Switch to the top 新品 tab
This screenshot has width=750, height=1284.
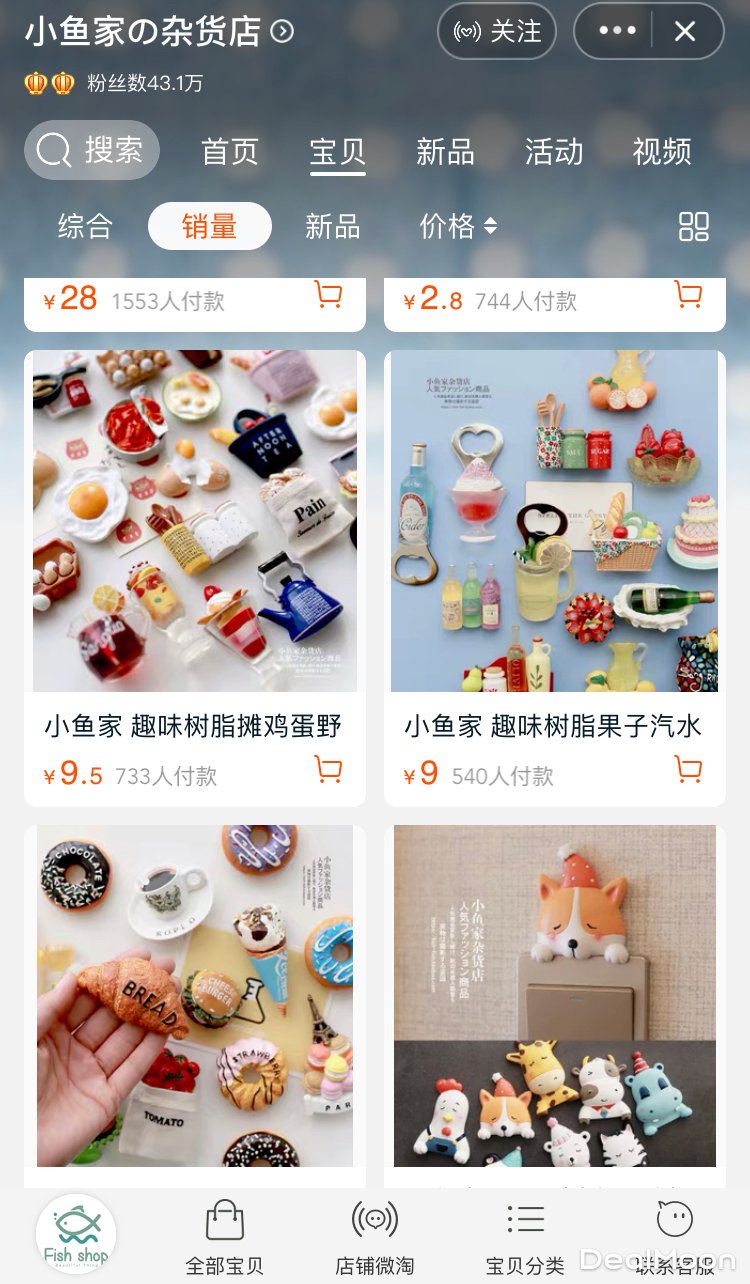[445, 152]
